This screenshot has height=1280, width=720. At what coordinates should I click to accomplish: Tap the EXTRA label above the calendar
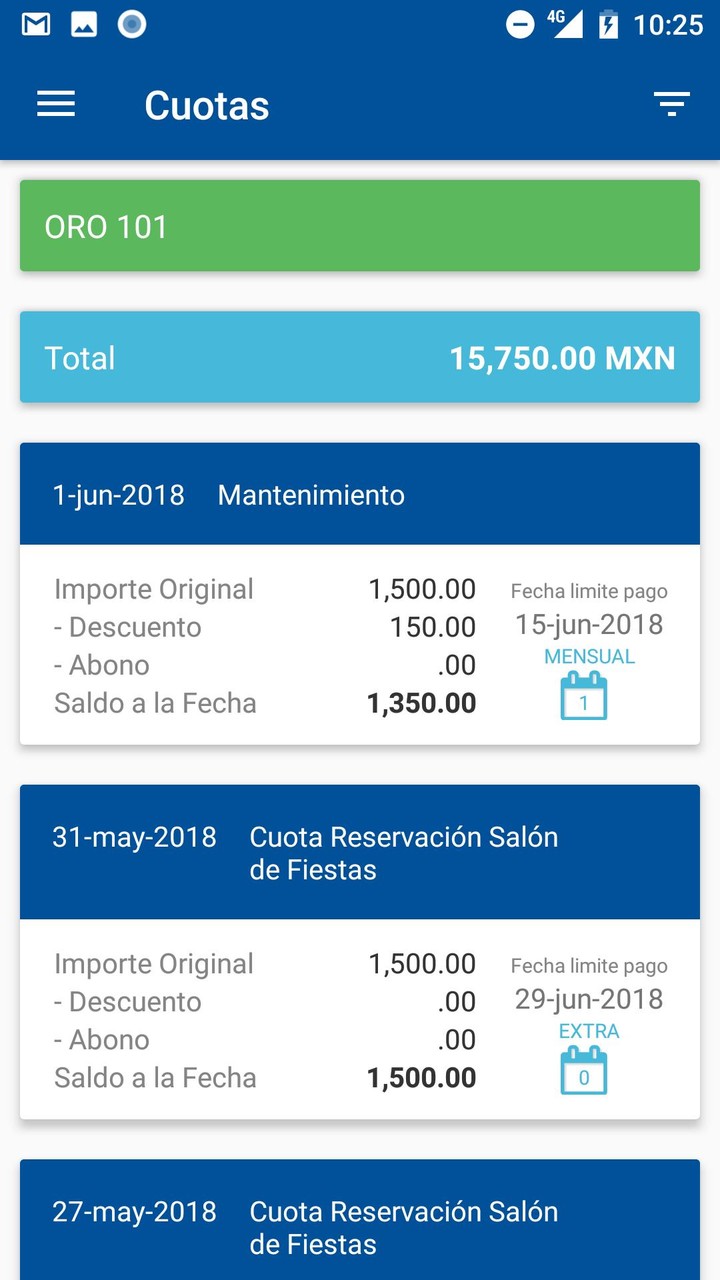[589, 1031]
